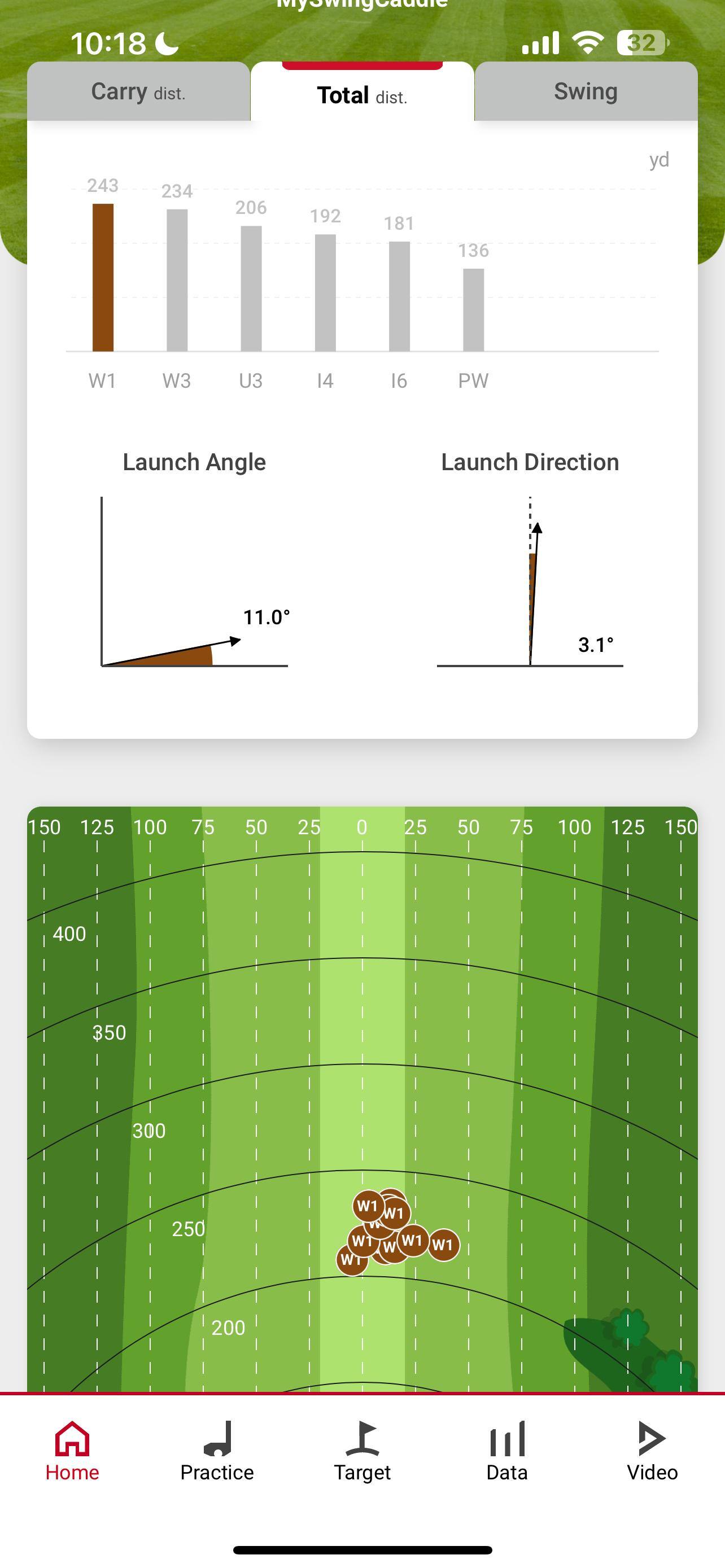The image size is (725, 1568).
Task: Switch to the Carry dist. tab
Action: tap(138, 92)
